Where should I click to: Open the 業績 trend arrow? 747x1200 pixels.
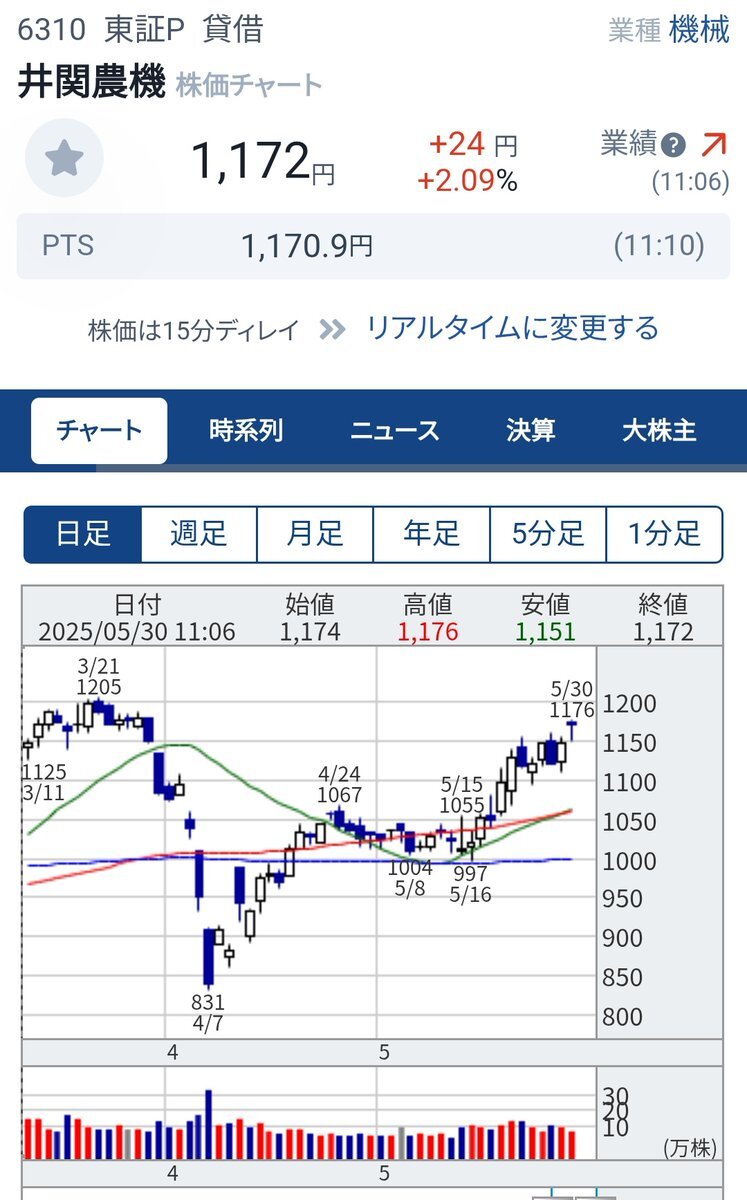(x=713, y=146)
